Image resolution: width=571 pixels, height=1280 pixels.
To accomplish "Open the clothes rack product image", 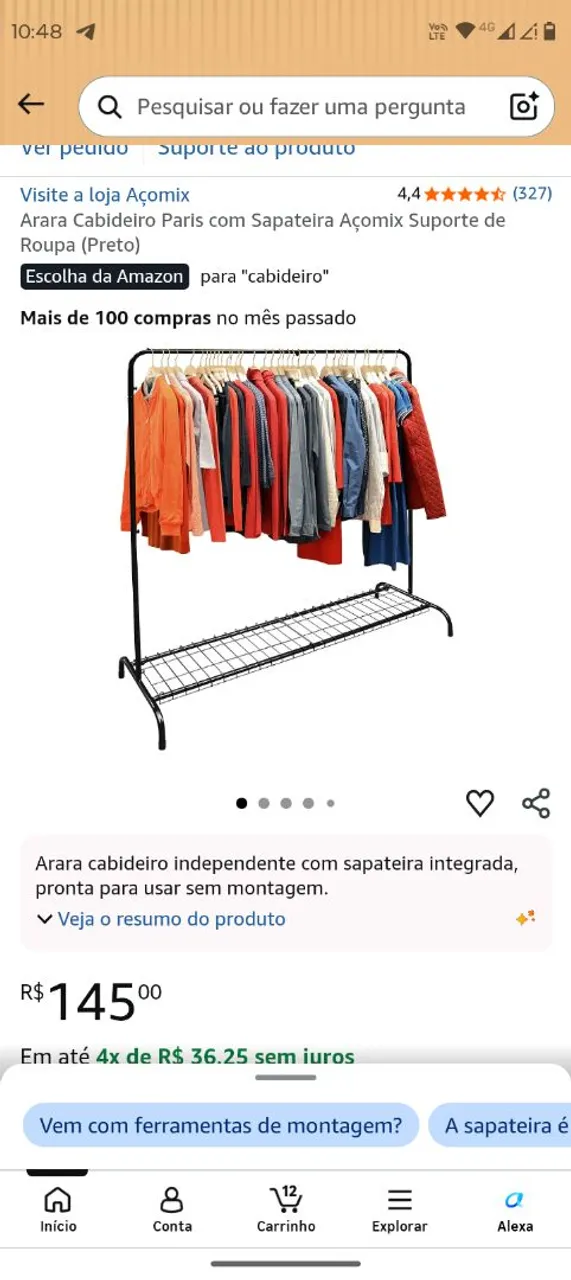I will (285, 548).
